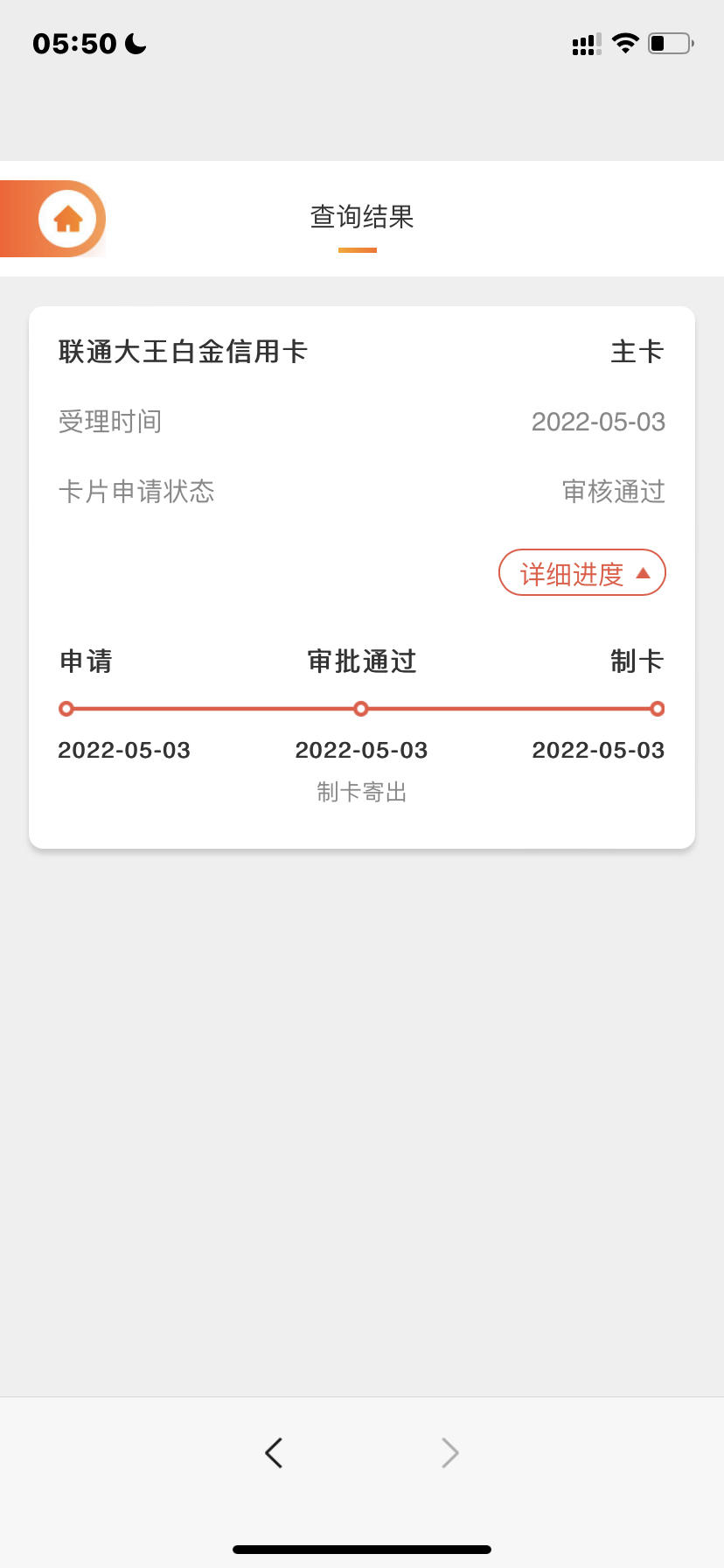Go to the home page icon
Image resolution: width=724 pixels, height=1568 pixels.
point(67,219)
